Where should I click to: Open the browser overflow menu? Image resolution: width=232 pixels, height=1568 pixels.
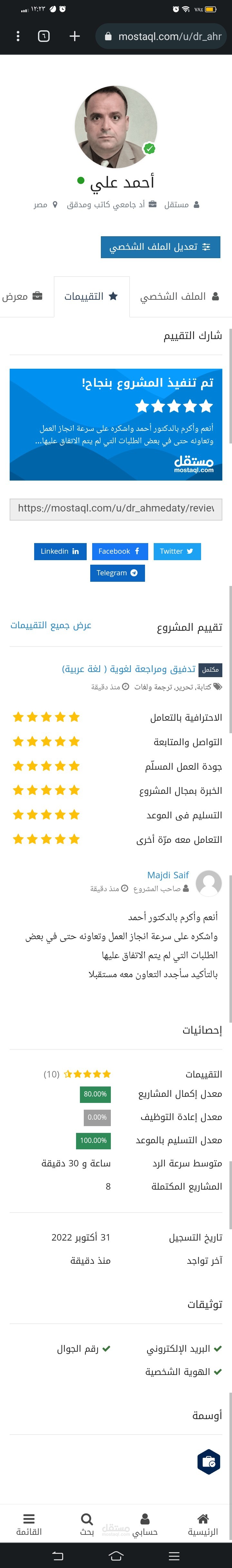coord(18,36)
